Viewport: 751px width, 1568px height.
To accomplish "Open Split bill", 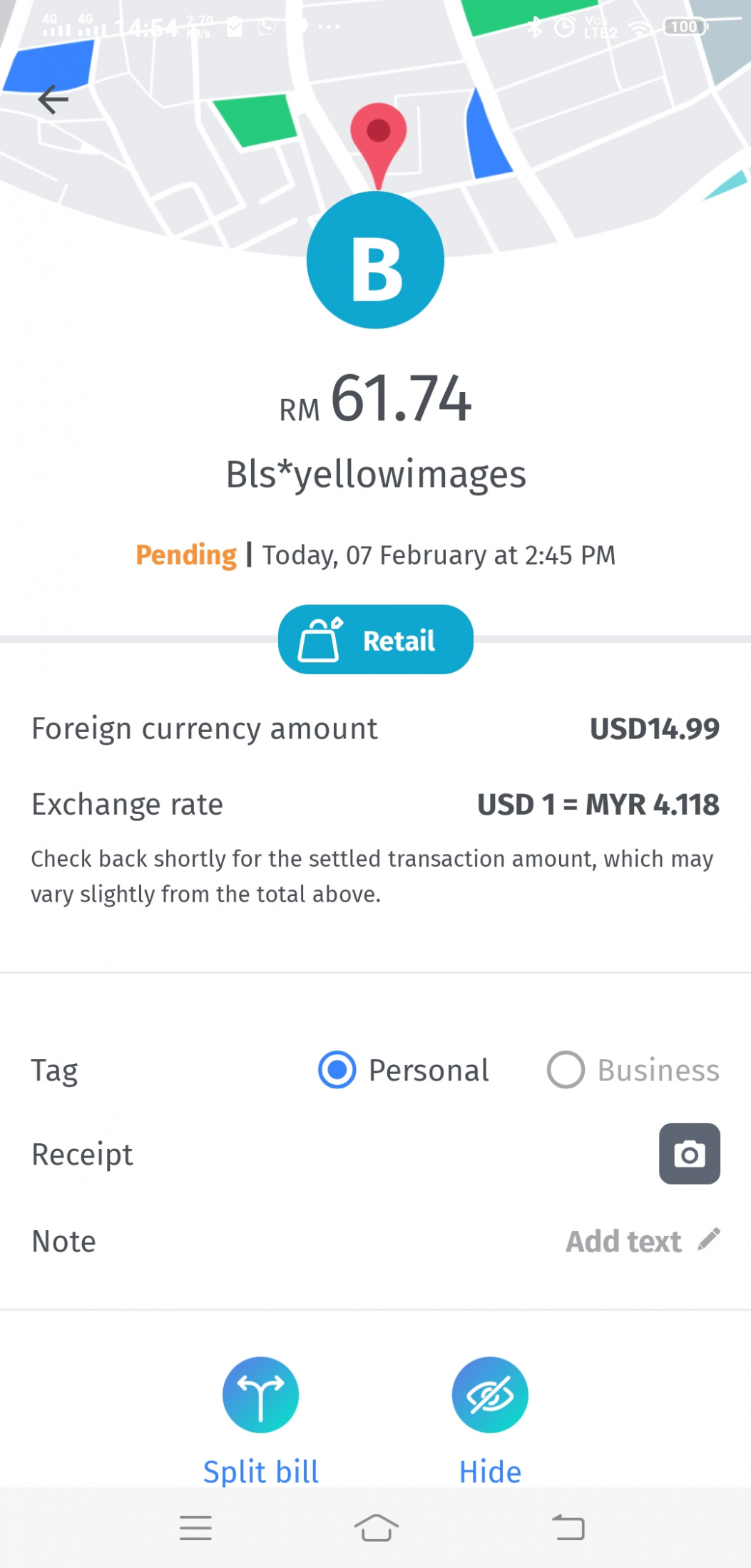I will coord(260,1421).
